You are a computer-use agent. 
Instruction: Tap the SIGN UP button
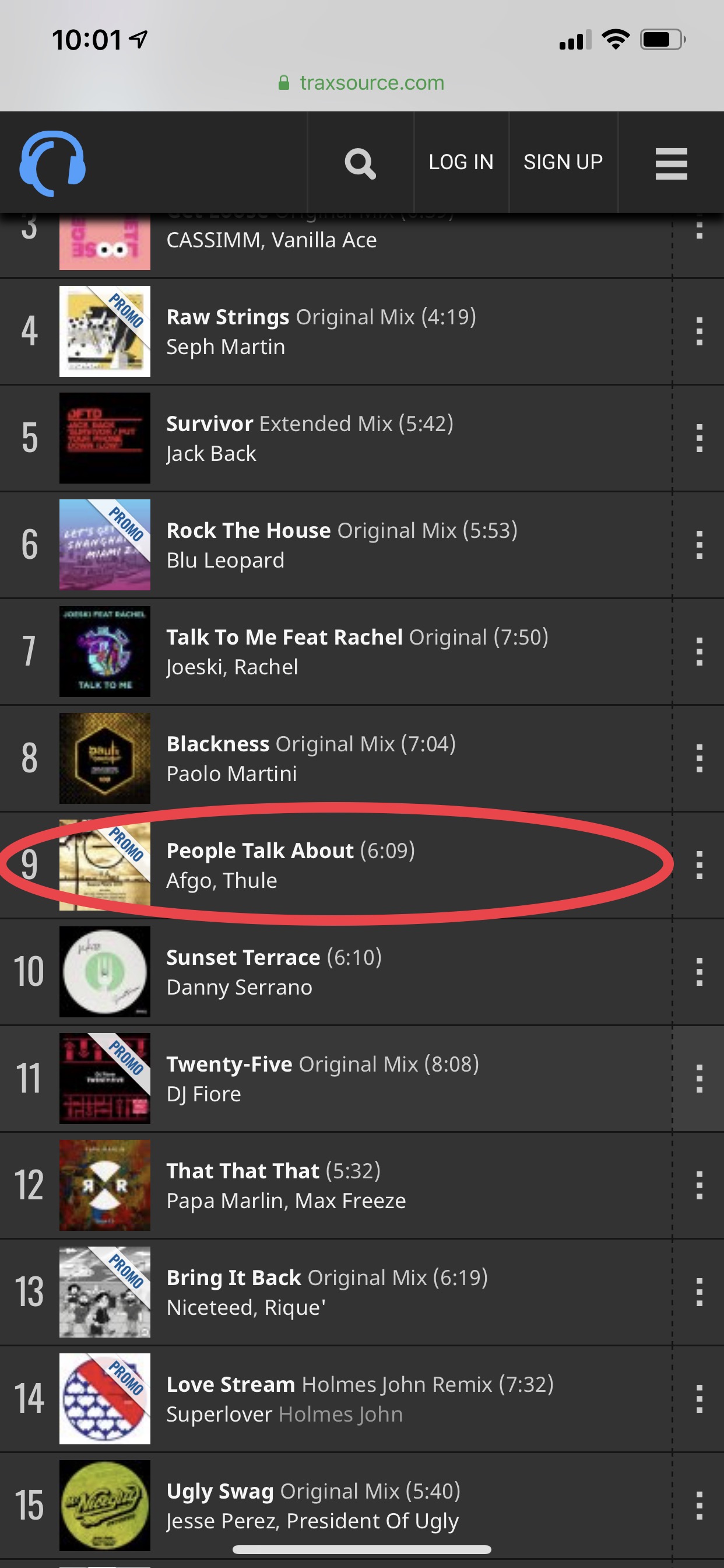click(563, 162)
